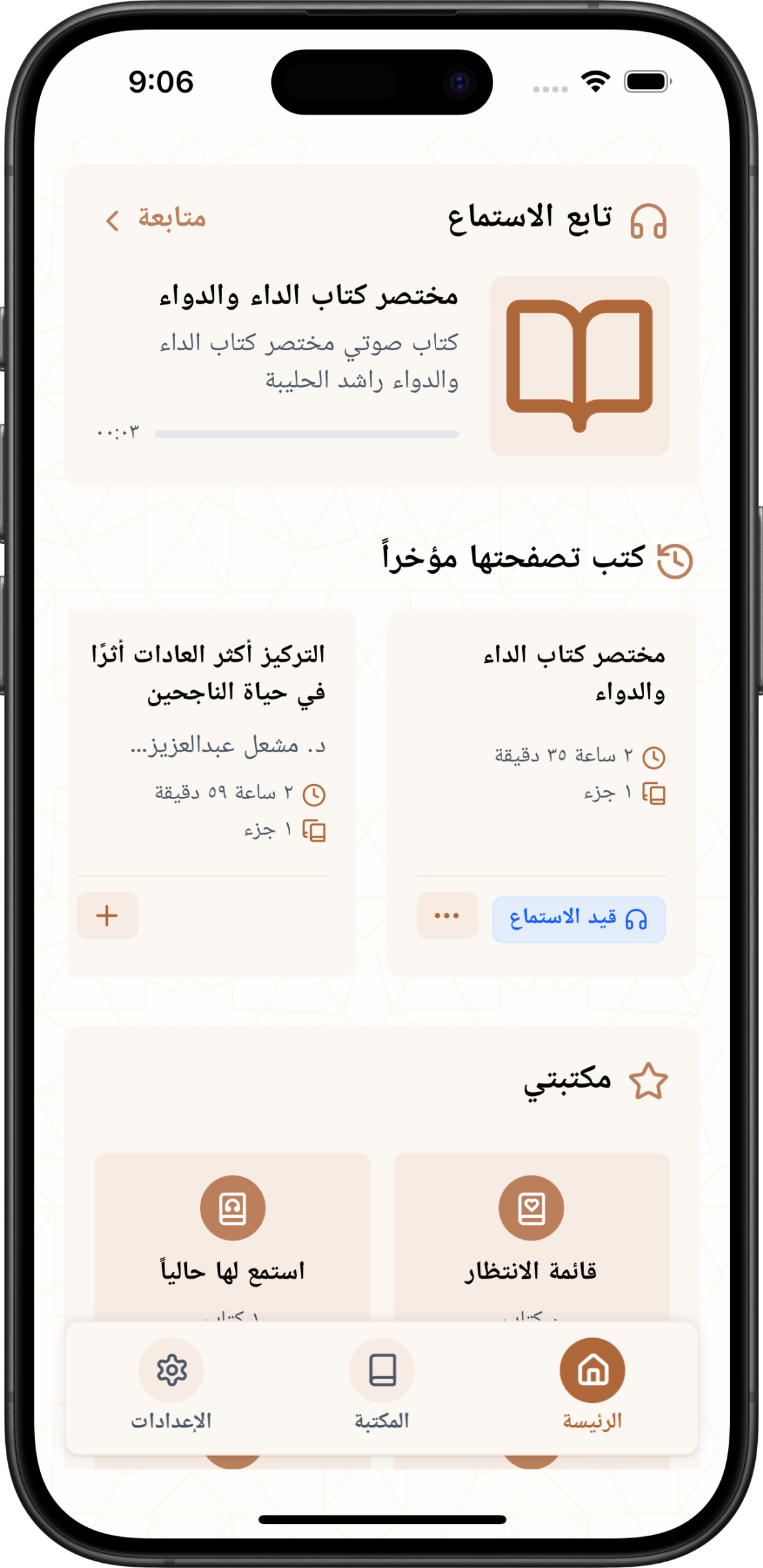The height and width of the screenshot is (1568, 763).
Task: Open the book cover in تابع الاستماع
Action: 579,366
